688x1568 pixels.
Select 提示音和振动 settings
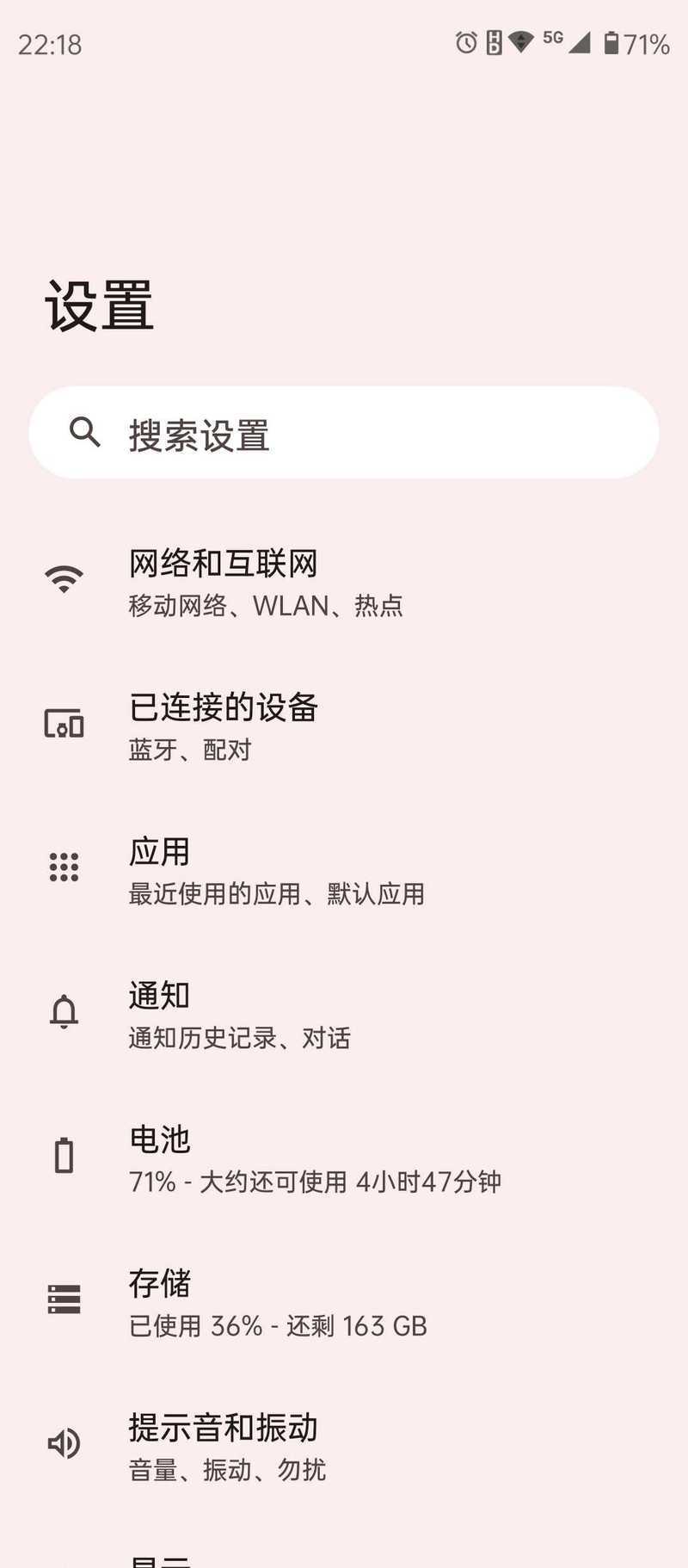click(344, 1445)
